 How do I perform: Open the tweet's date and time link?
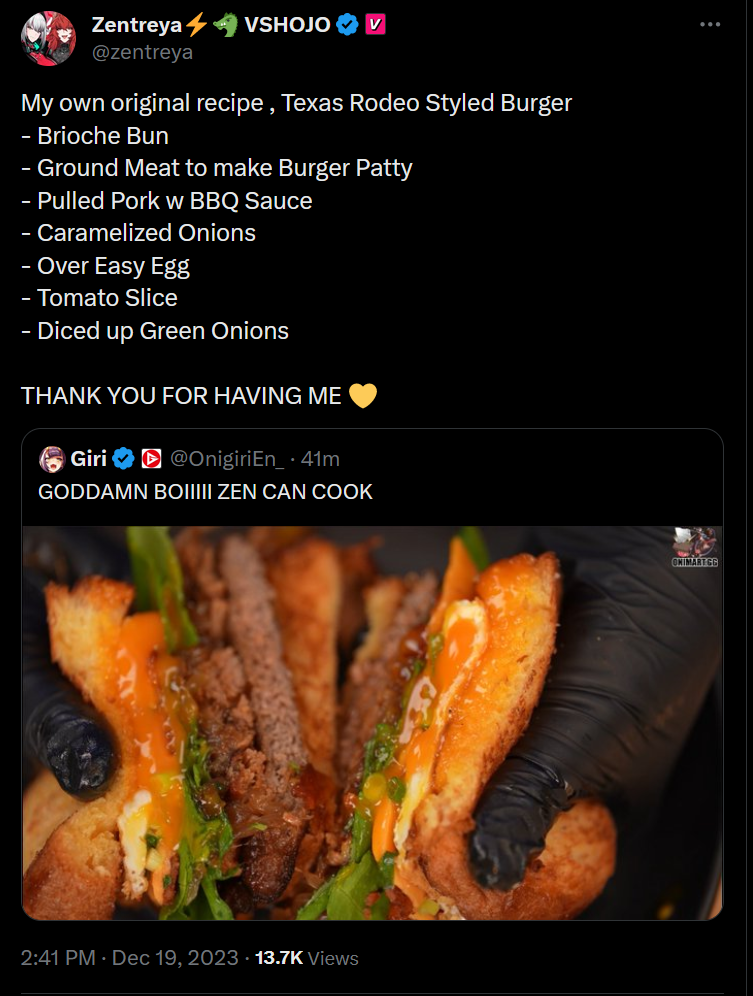[x=129, y=958]
